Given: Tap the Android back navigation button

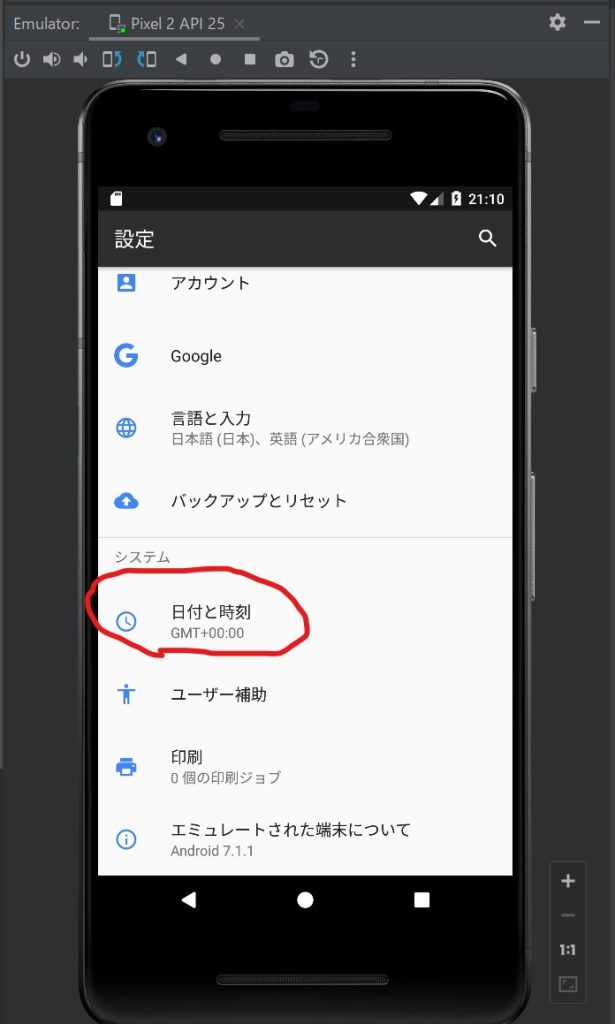Looking at the screenshot, I should coord(189,900).
